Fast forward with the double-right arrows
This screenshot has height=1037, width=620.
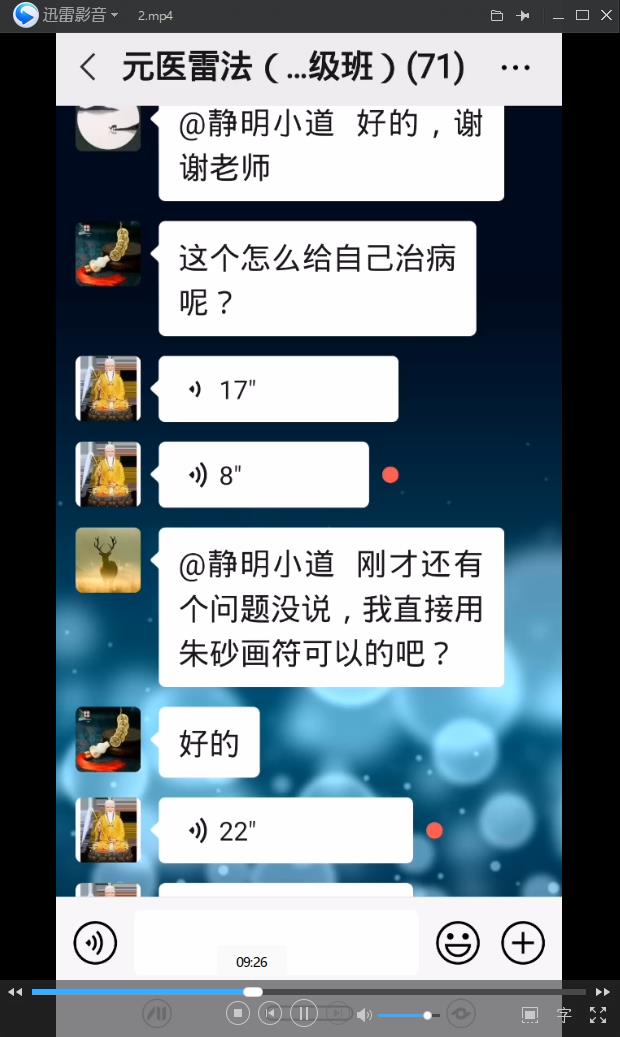pyautogui.click(x=603, y=992)
